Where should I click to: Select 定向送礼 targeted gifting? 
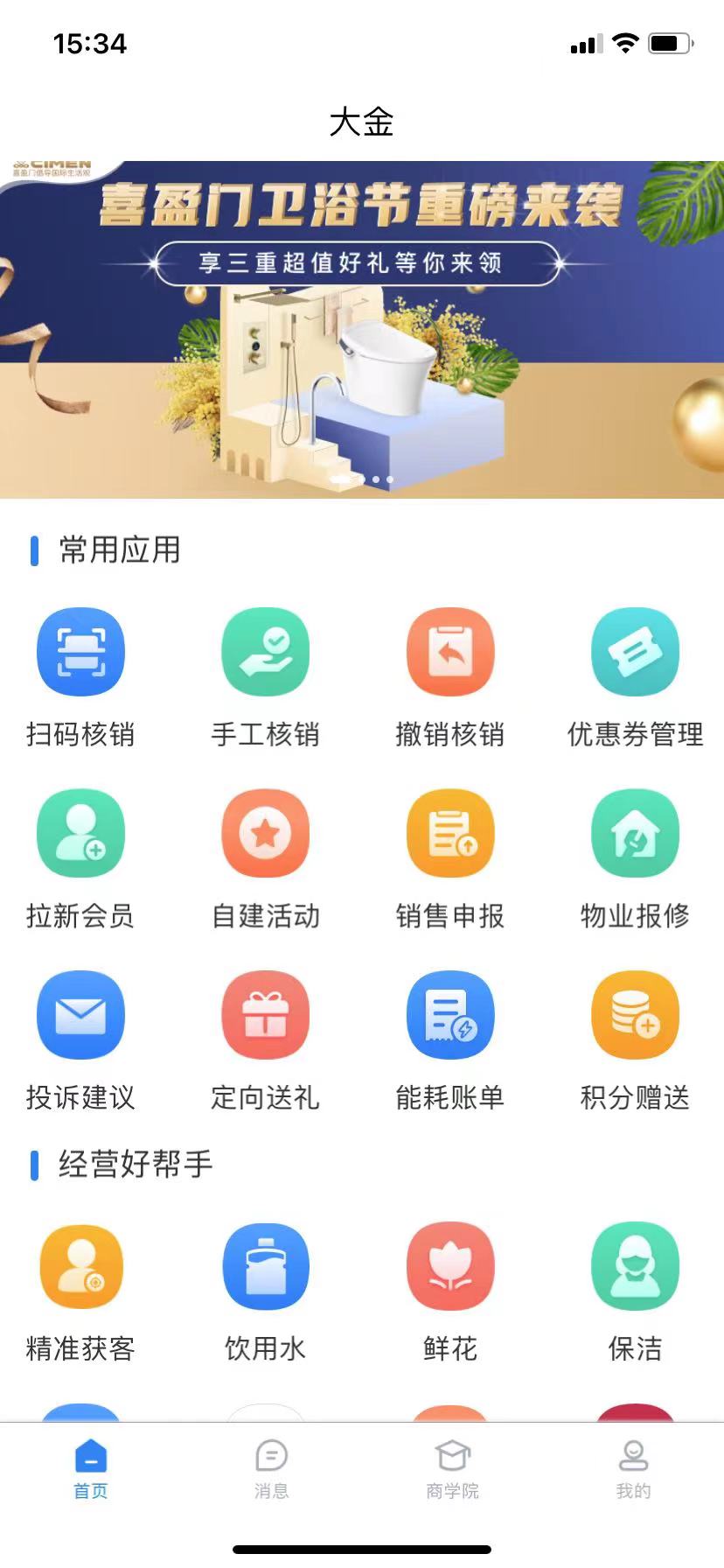click(x=266, y=1015)
